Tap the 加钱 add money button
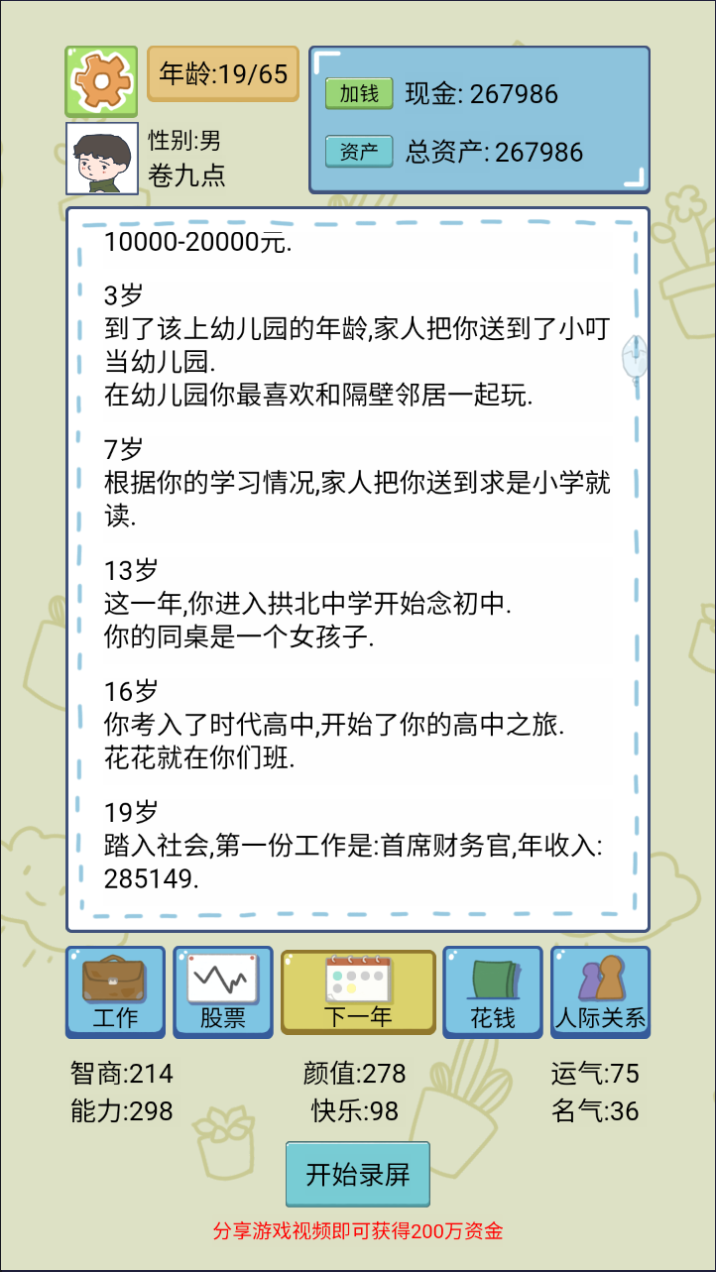 358,94
